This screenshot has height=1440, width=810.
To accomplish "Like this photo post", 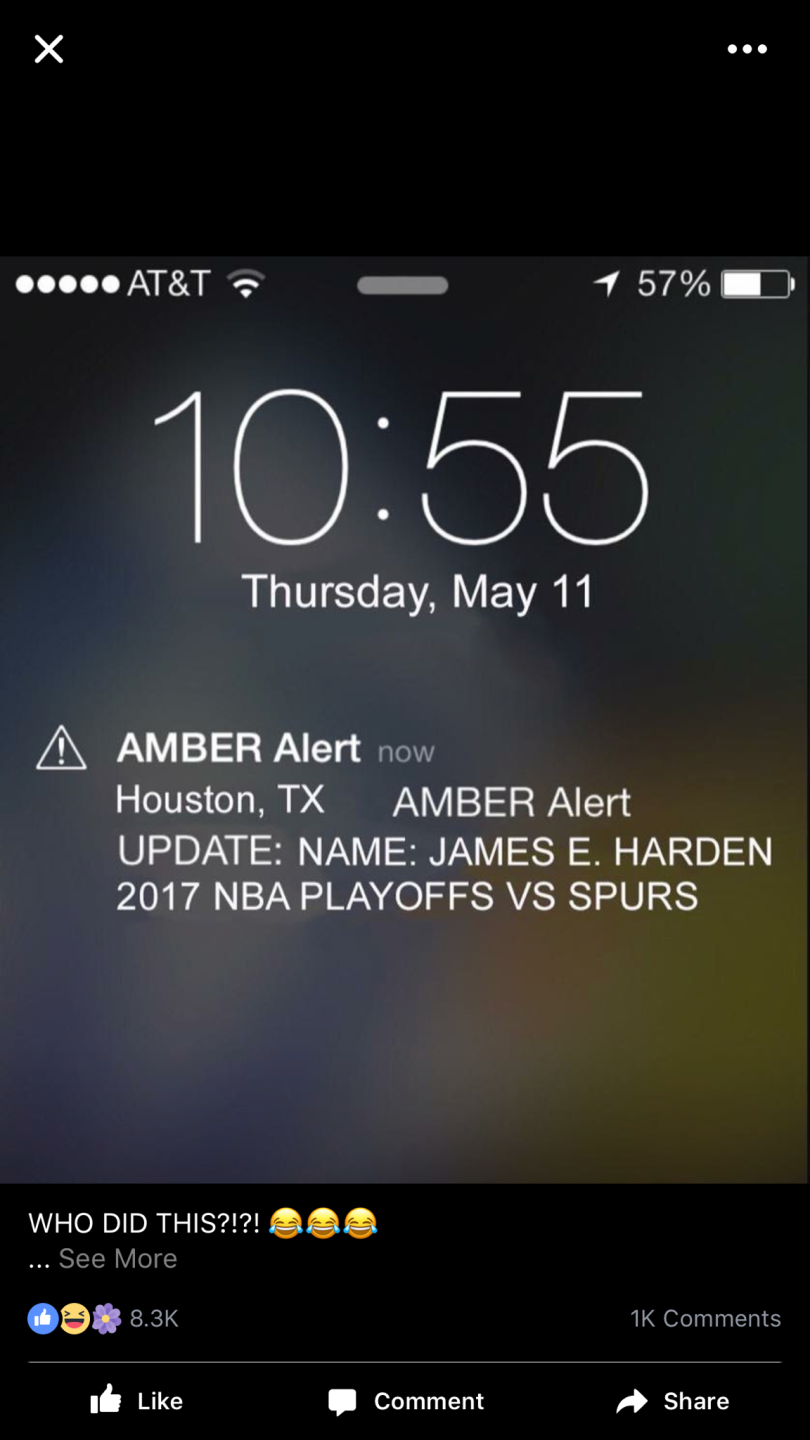I will coord(136,1401).
